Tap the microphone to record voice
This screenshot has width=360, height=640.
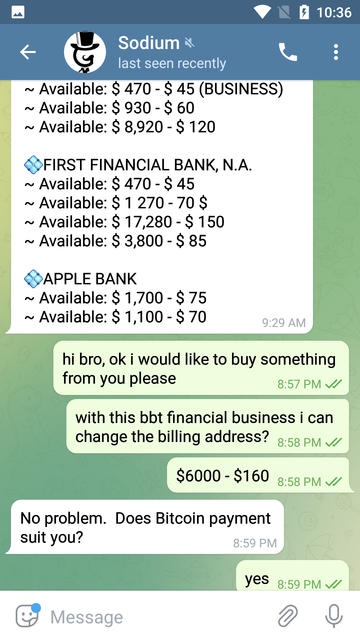tap(334, 616)
